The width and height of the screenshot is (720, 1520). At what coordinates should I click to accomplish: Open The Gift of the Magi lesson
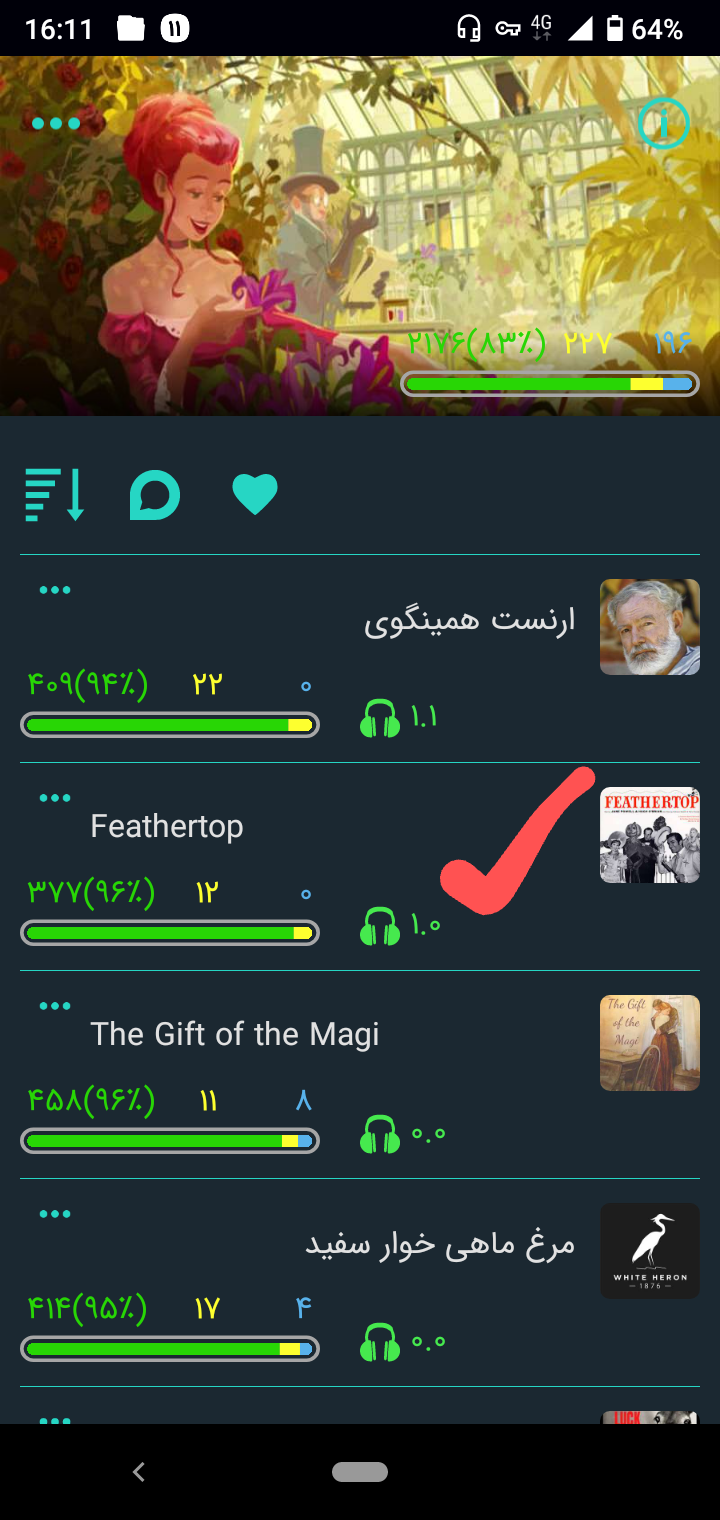[x=360, y=1075]
